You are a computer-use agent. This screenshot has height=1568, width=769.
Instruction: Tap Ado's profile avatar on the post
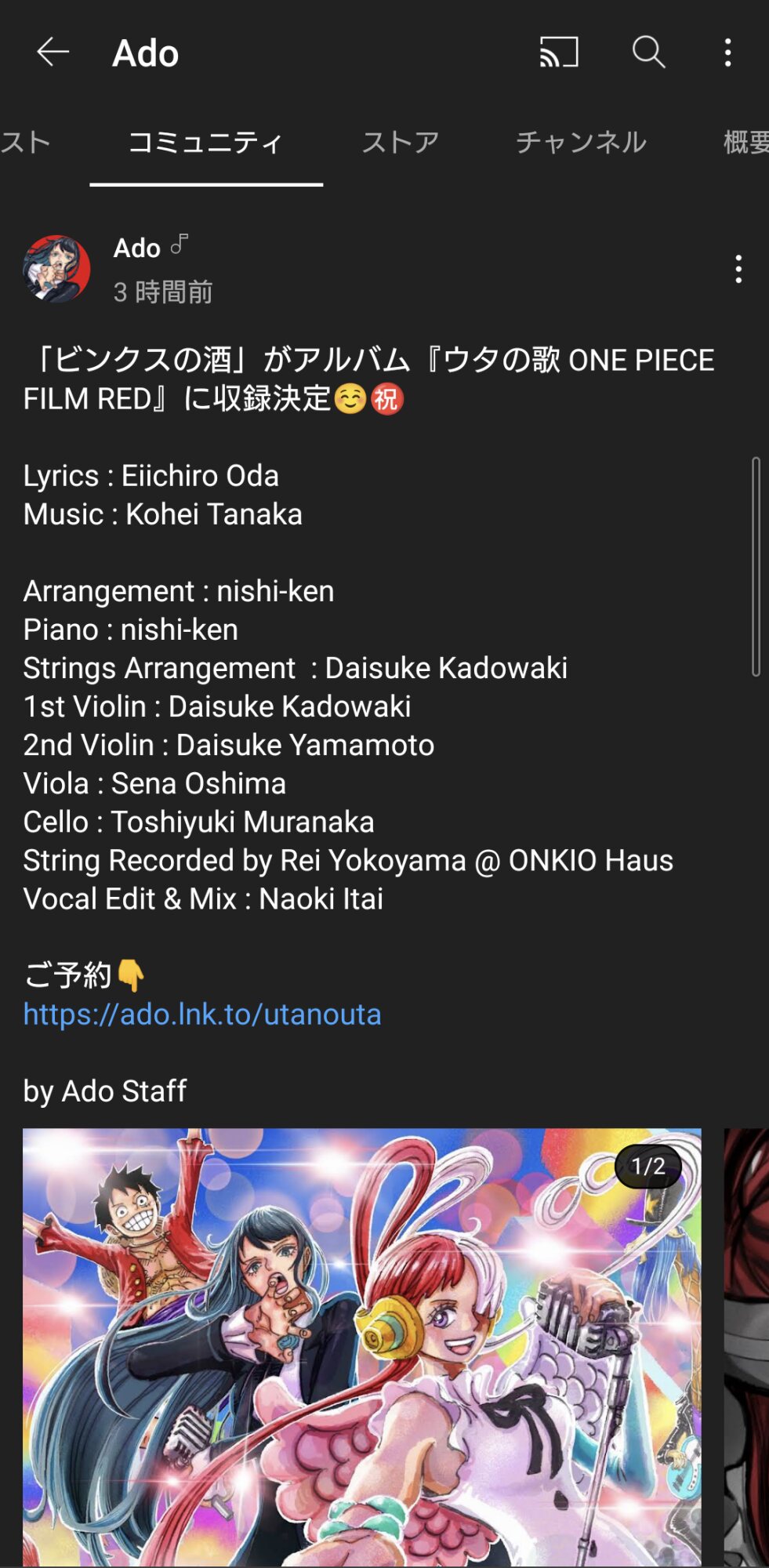click(x=56, y=269)
